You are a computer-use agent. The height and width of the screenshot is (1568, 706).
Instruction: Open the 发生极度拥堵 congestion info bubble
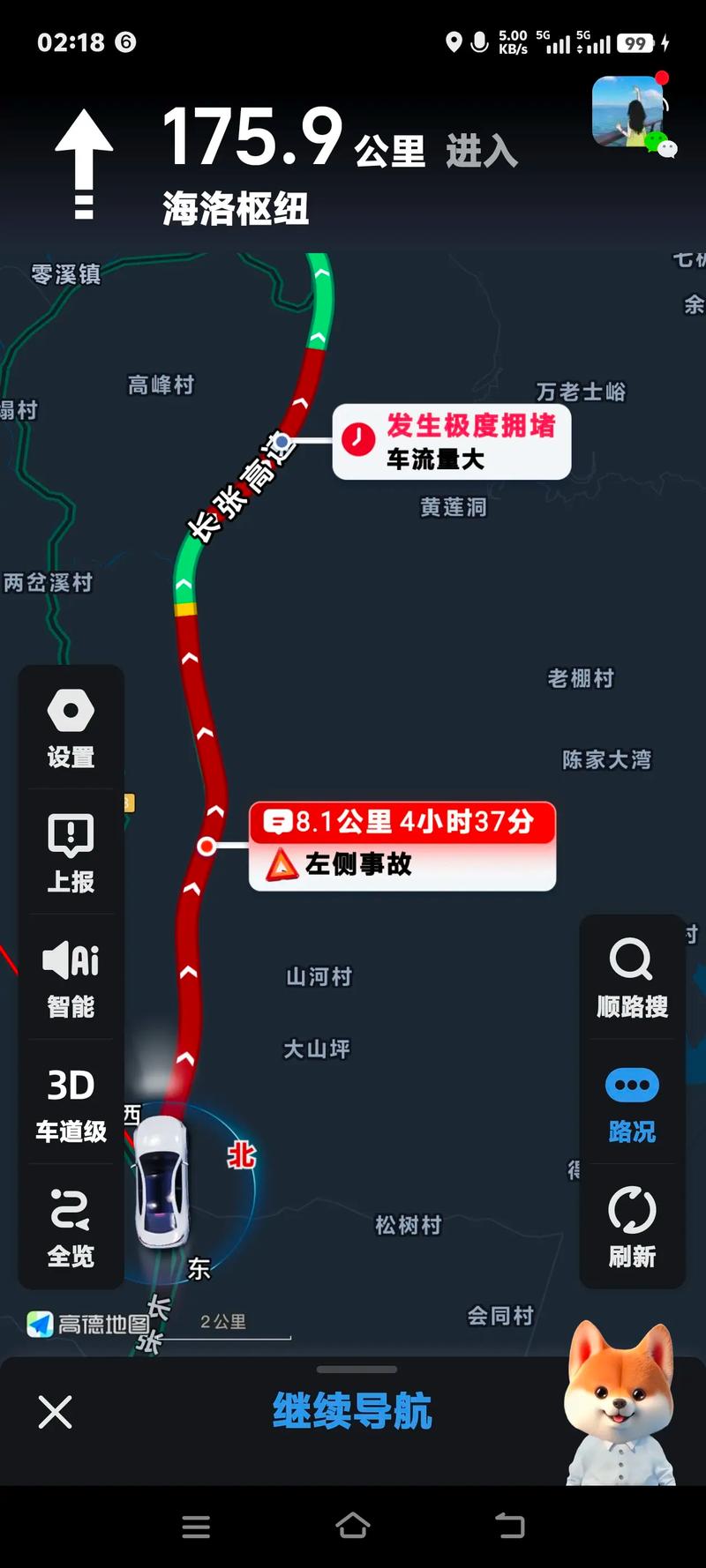(x=451, y=441)
